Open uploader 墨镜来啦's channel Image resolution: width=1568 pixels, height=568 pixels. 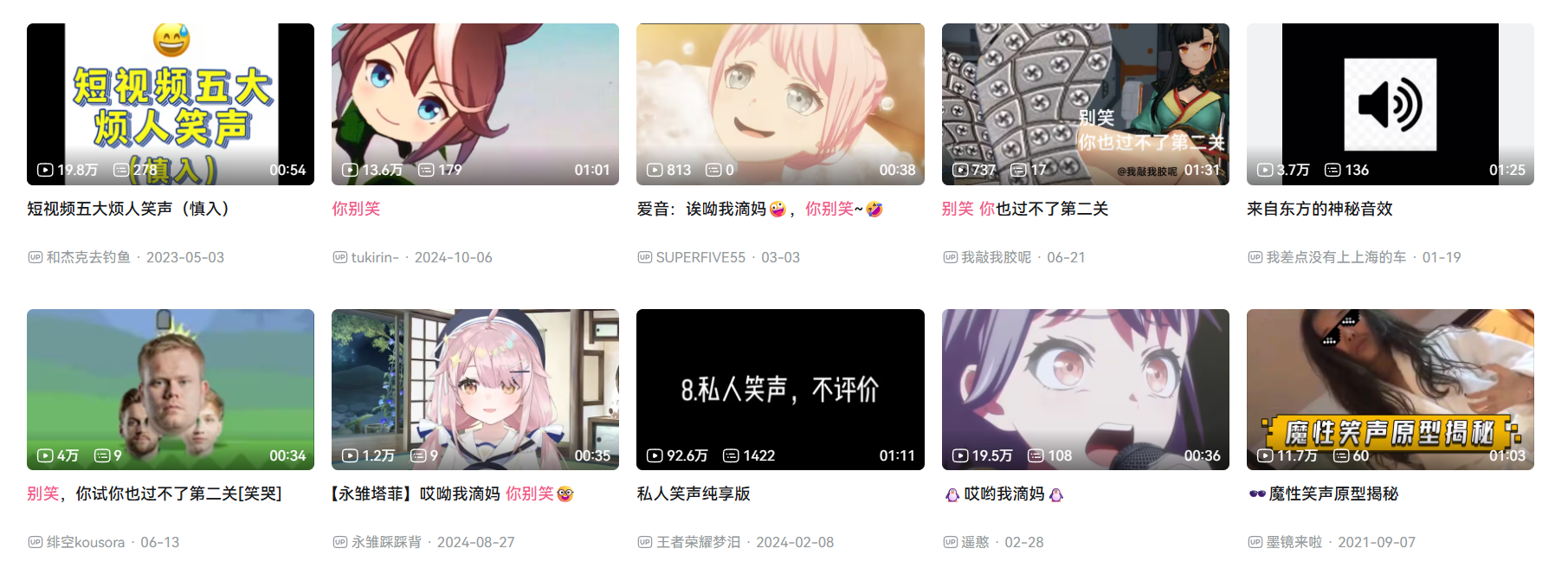tap(1294, 542)
